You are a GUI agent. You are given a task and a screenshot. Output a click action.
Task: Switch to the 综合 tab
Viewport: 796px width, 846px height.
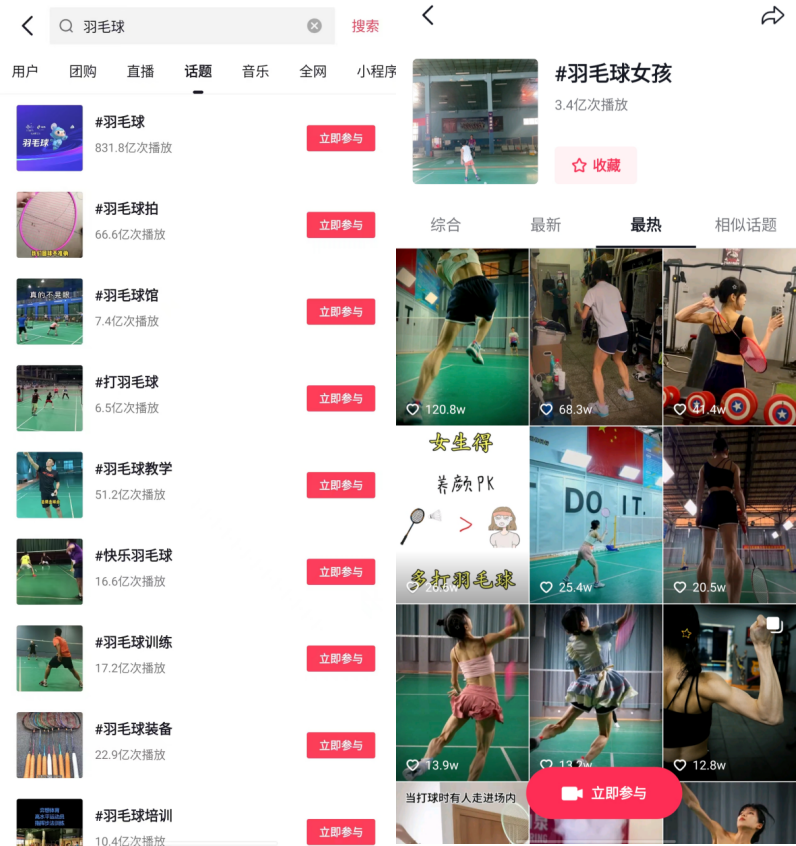(445, 225)
